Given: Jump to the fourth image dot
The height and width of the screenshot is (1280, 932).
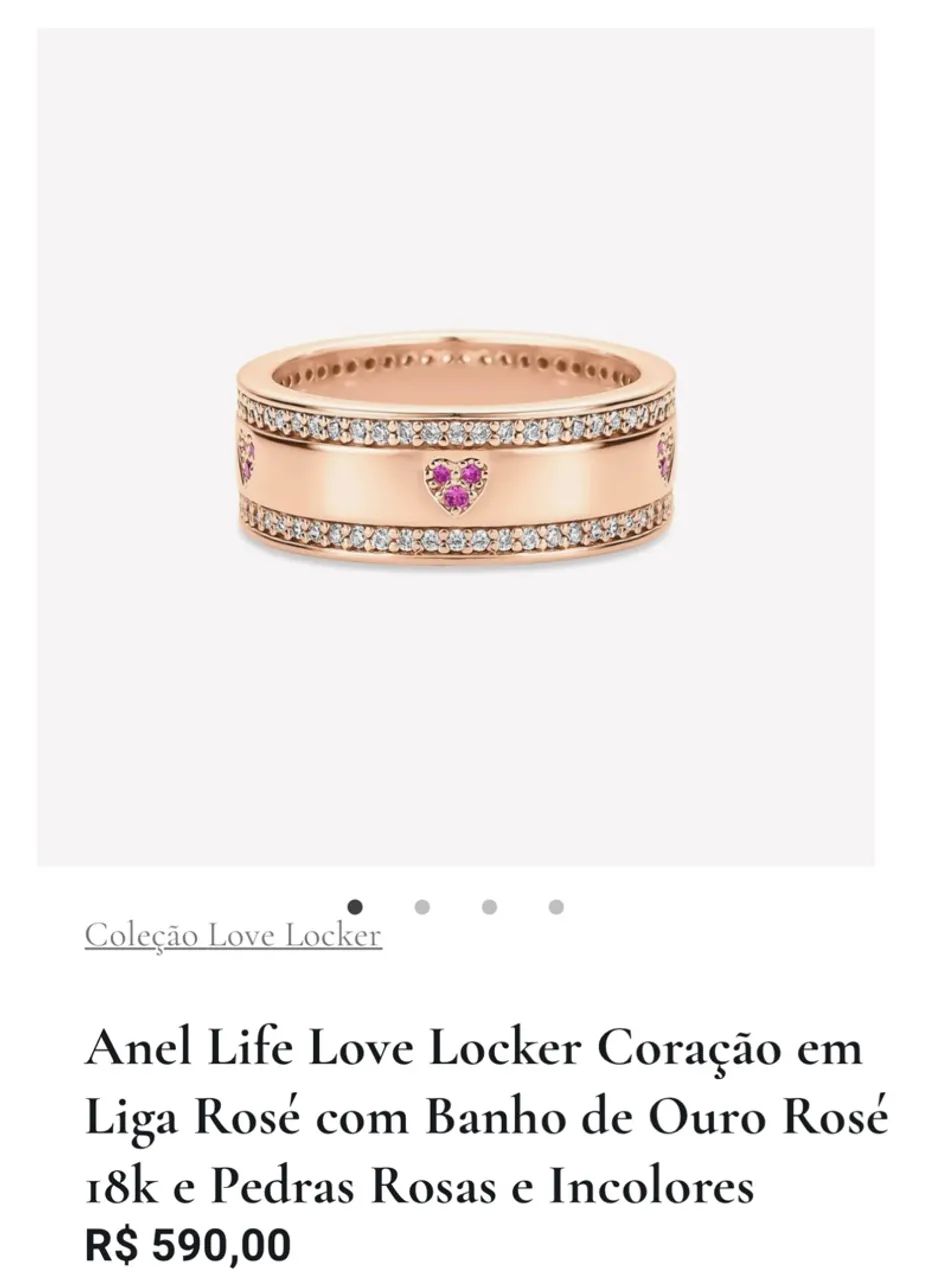Looking at the screenshot, I should (556, 907).
